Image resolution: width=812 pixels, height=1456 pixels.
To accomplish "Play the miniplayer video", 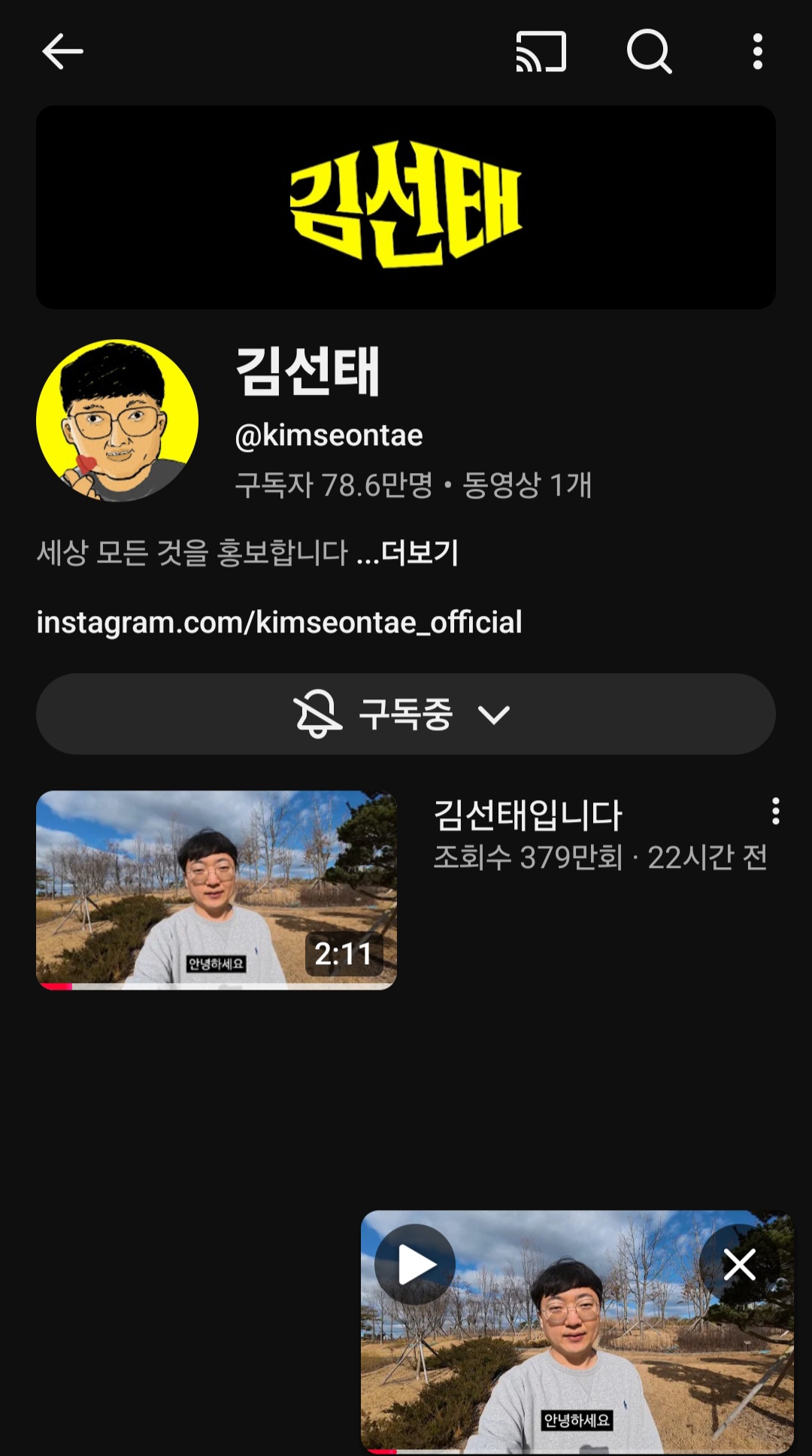I will pyautogui.click(x=415, y=1264).
